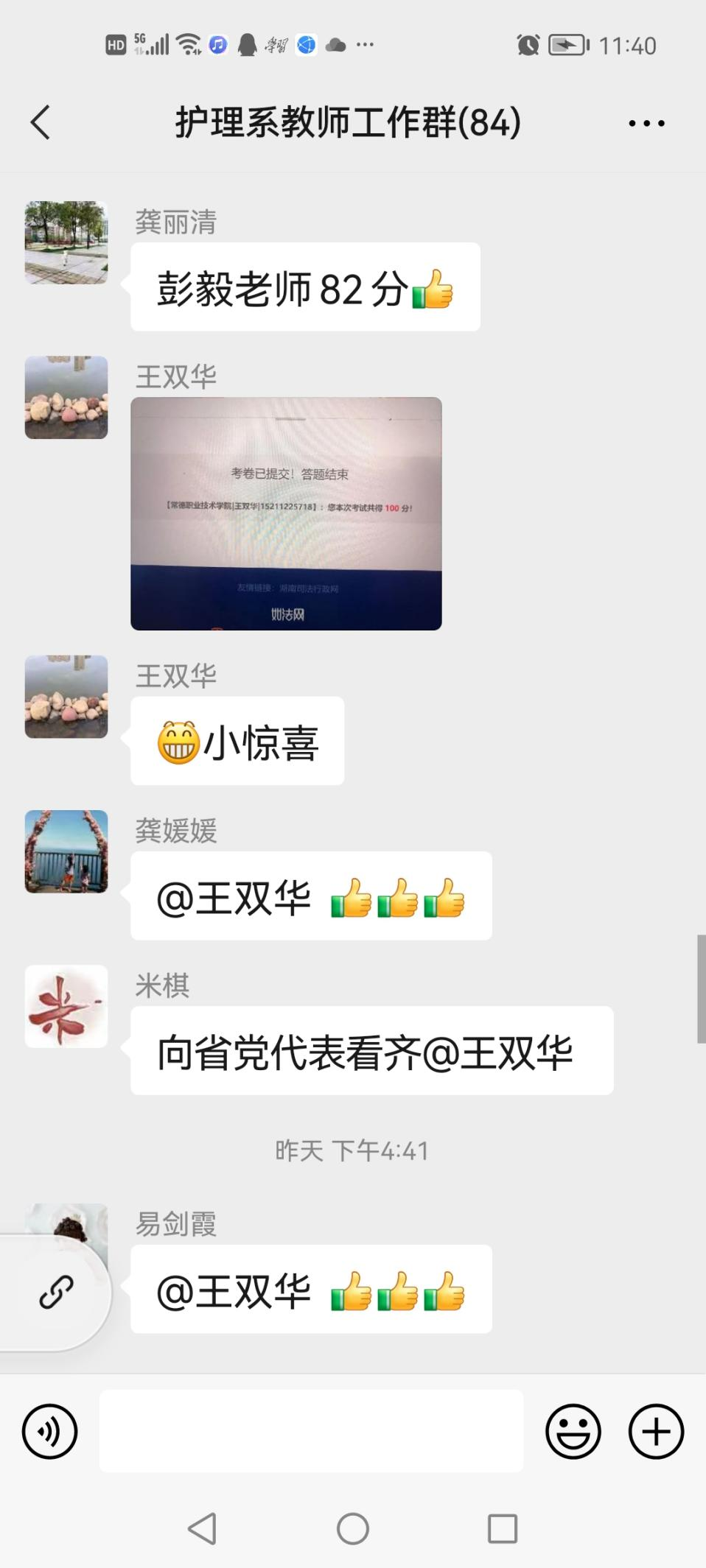Open 米棋's avatar profile
Screen dimensions: 706x1568
(x=66, y=1006)
